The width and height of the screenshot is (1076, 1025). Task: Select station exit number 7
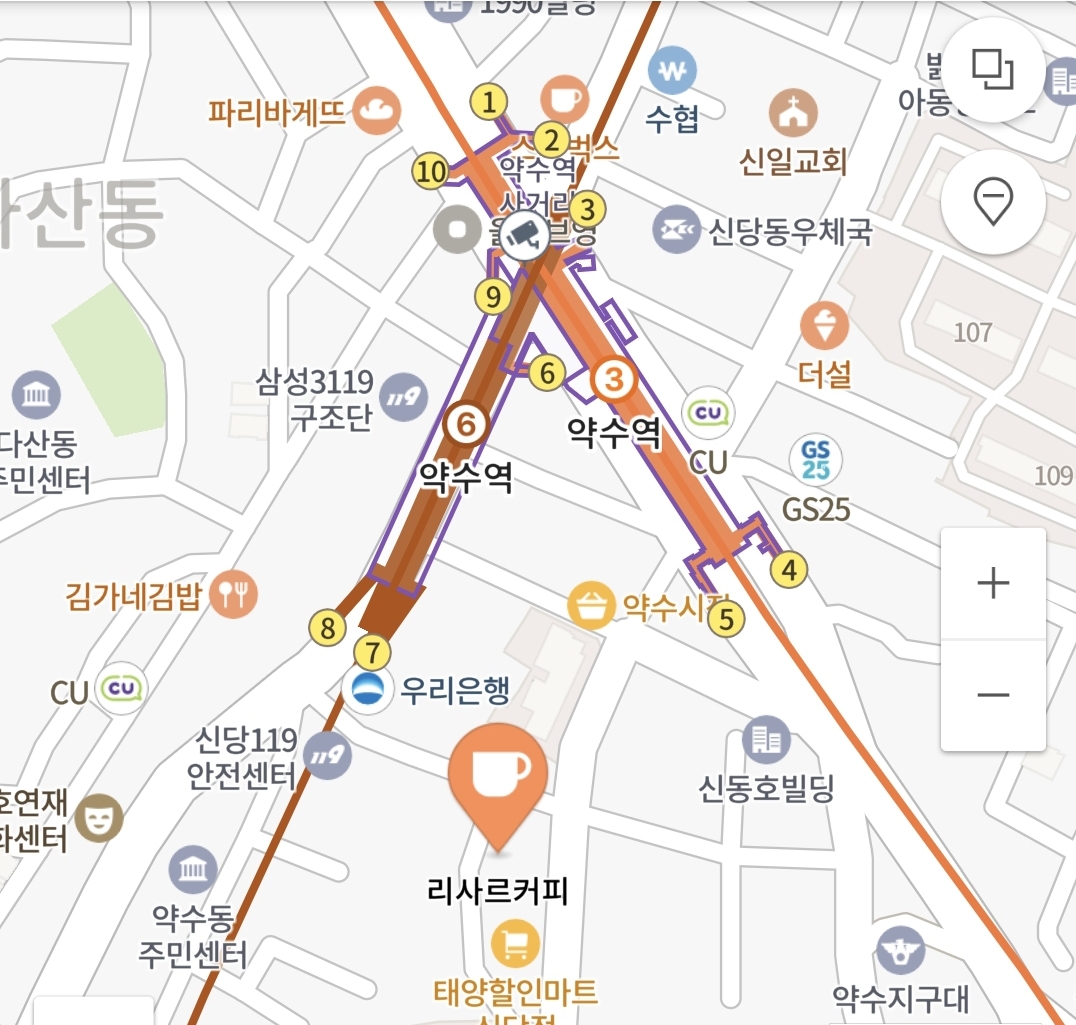point(372,652)
